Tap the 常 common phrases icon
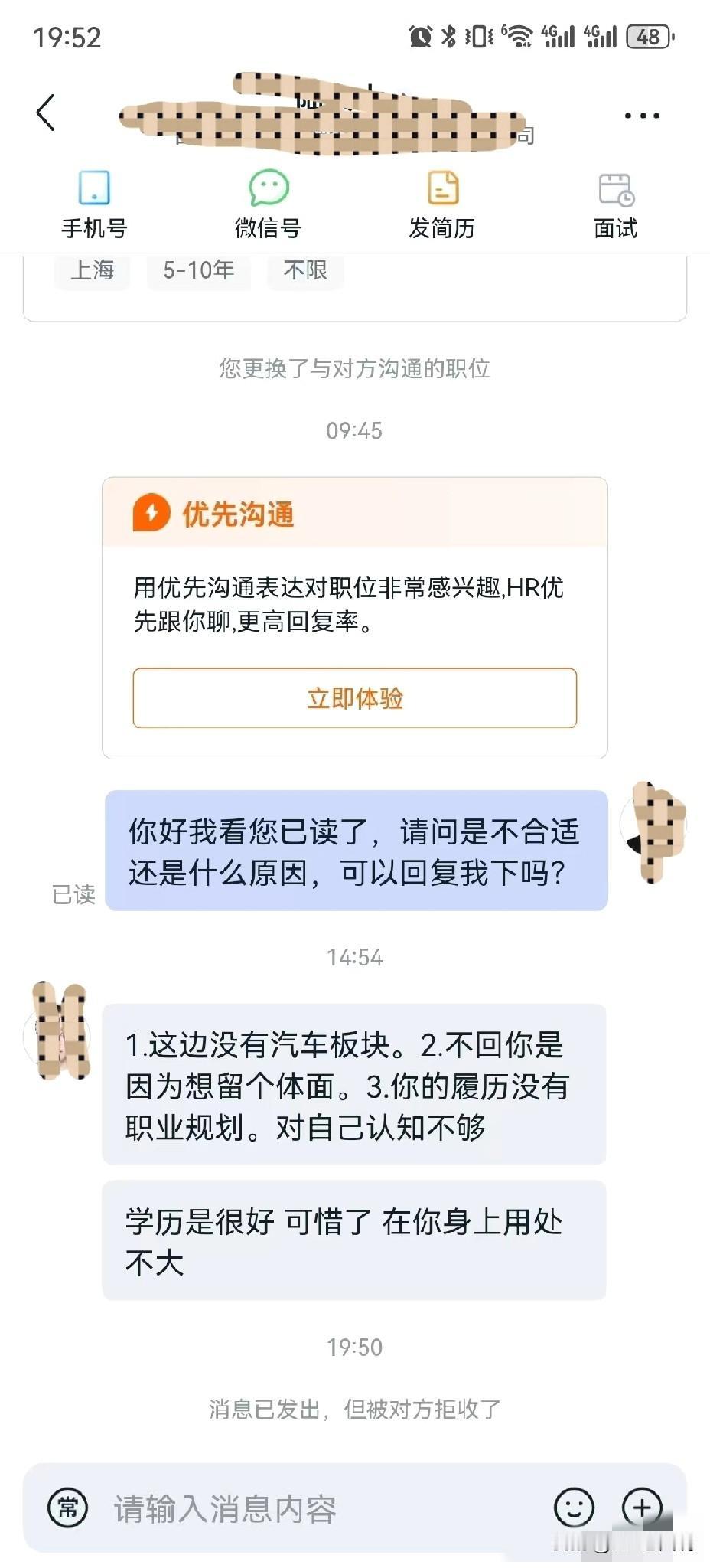 tap(67, 1508)
